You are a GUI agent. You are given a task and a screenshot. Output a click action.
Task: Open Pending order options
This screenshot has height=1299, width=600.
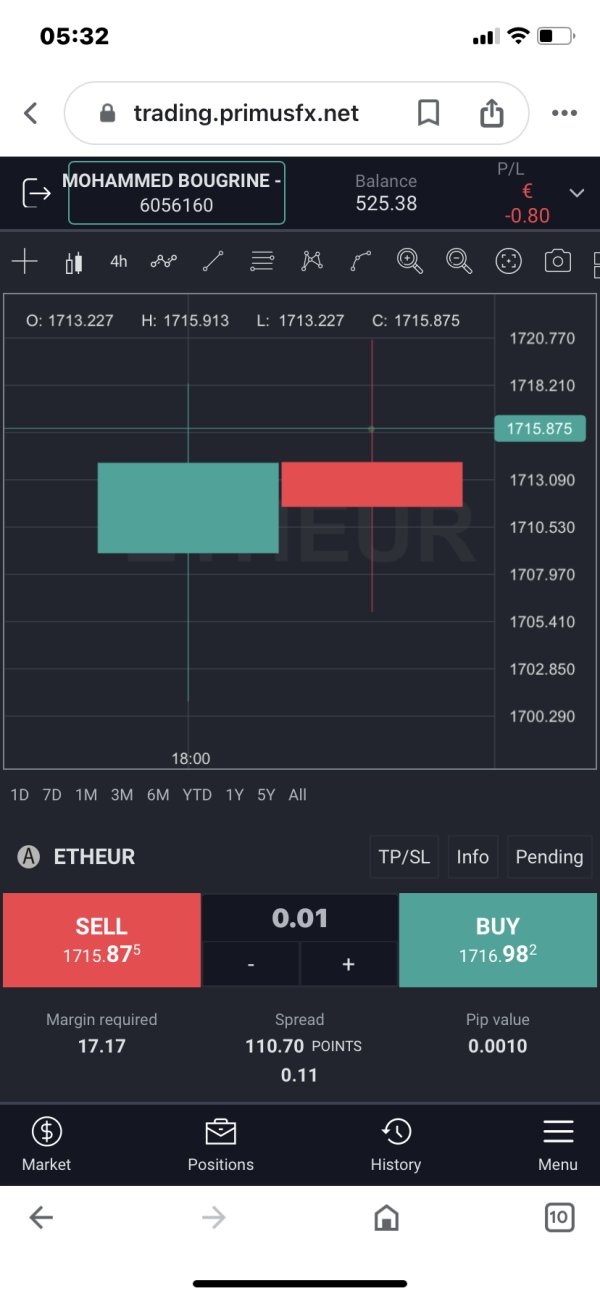tap(549, 857)
